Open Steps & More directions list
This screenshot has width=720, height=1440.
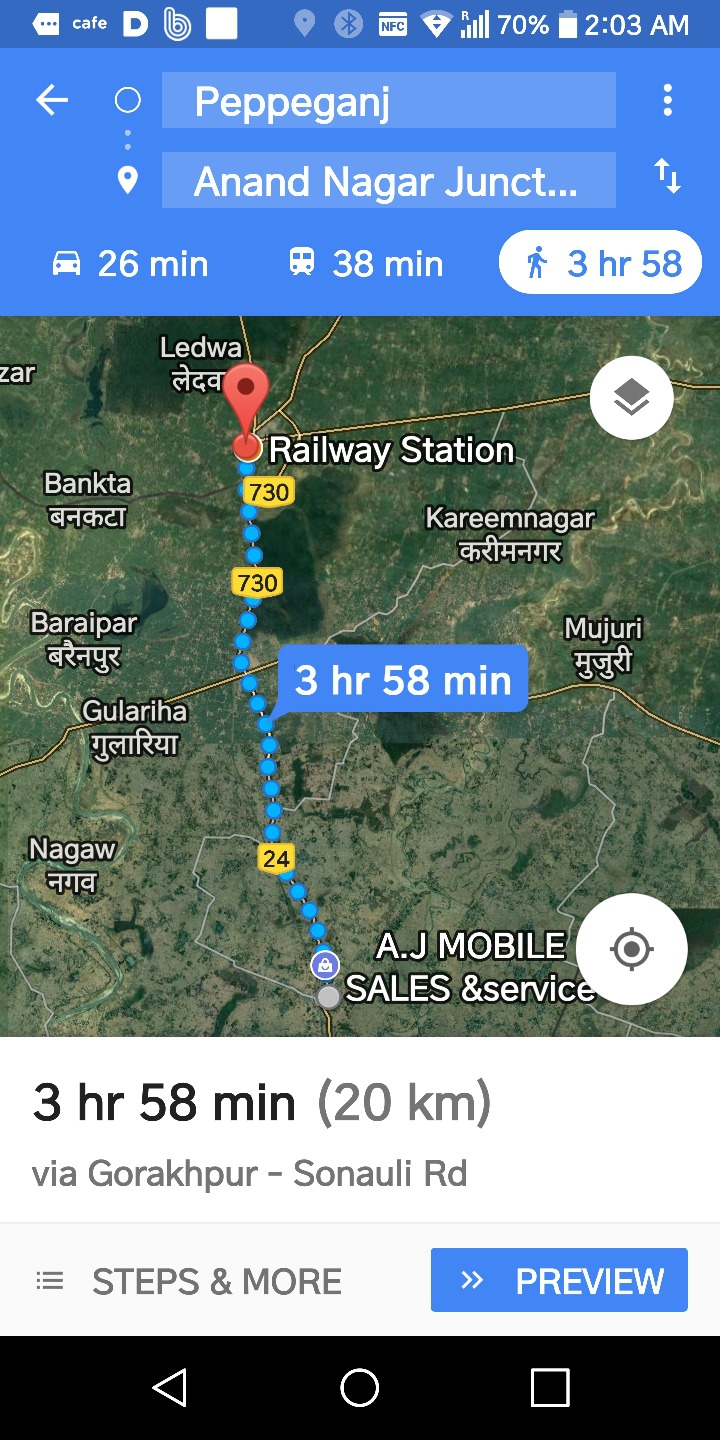[190, 1281]
